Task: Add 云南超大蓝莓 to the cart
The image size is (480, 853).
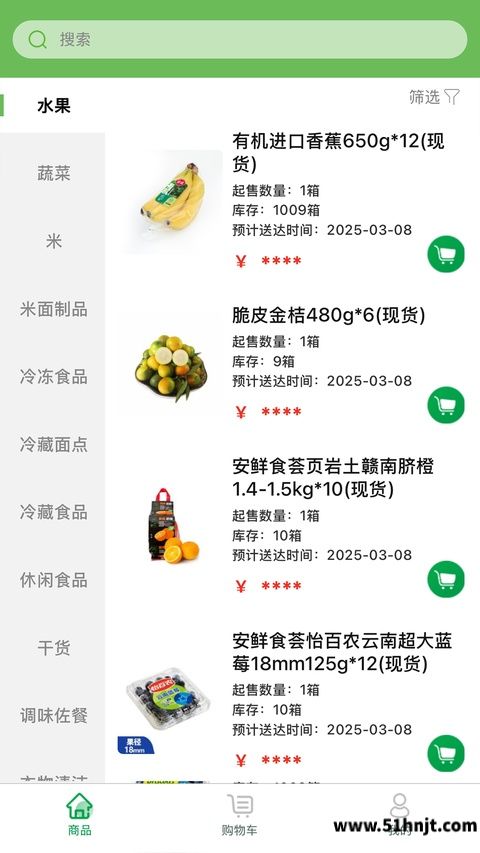Action: click(446, 753)
